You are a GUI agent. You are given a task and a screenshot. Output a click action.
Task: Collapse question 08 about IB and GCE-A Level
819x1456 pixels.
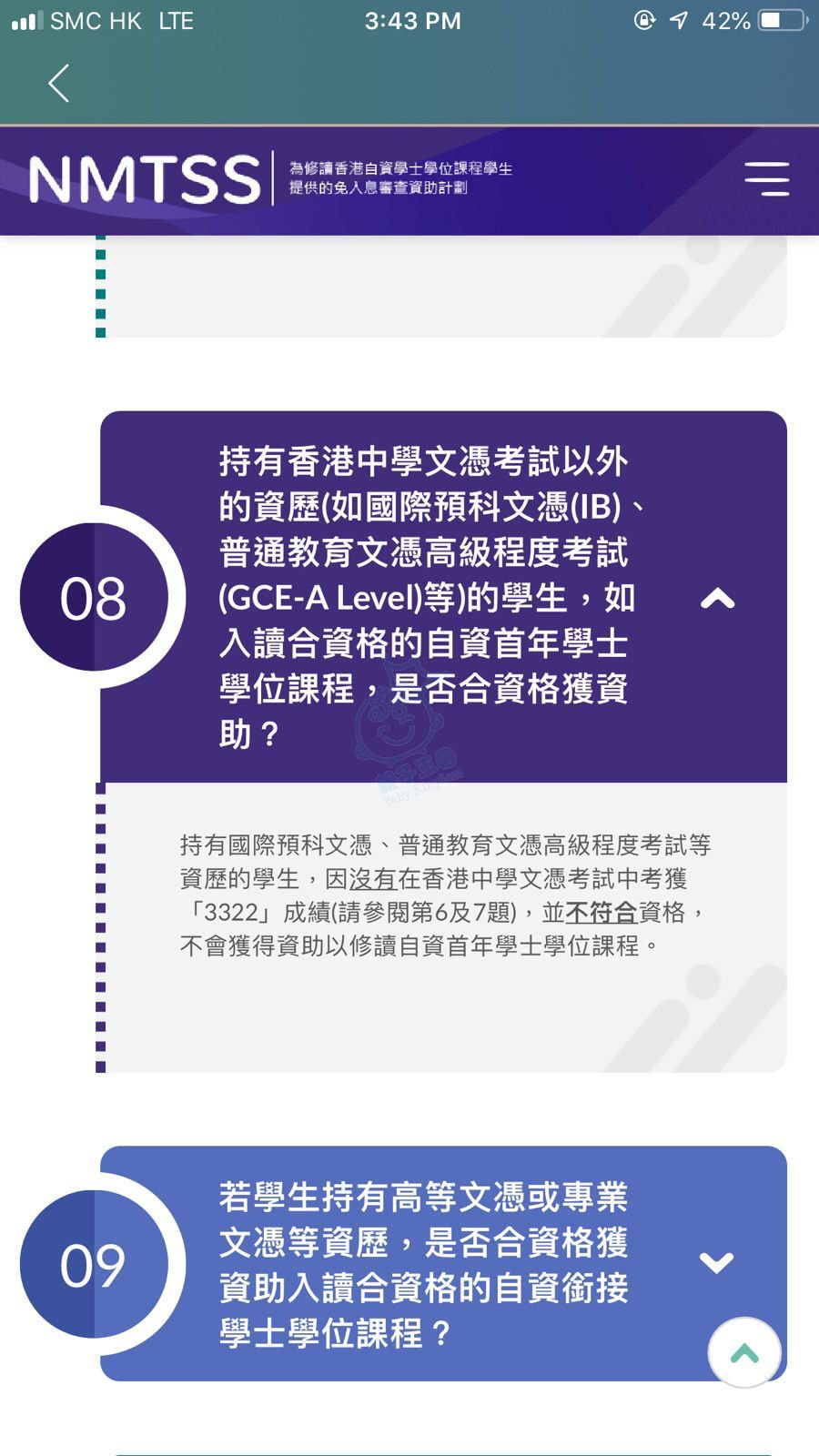pos(717,598)
